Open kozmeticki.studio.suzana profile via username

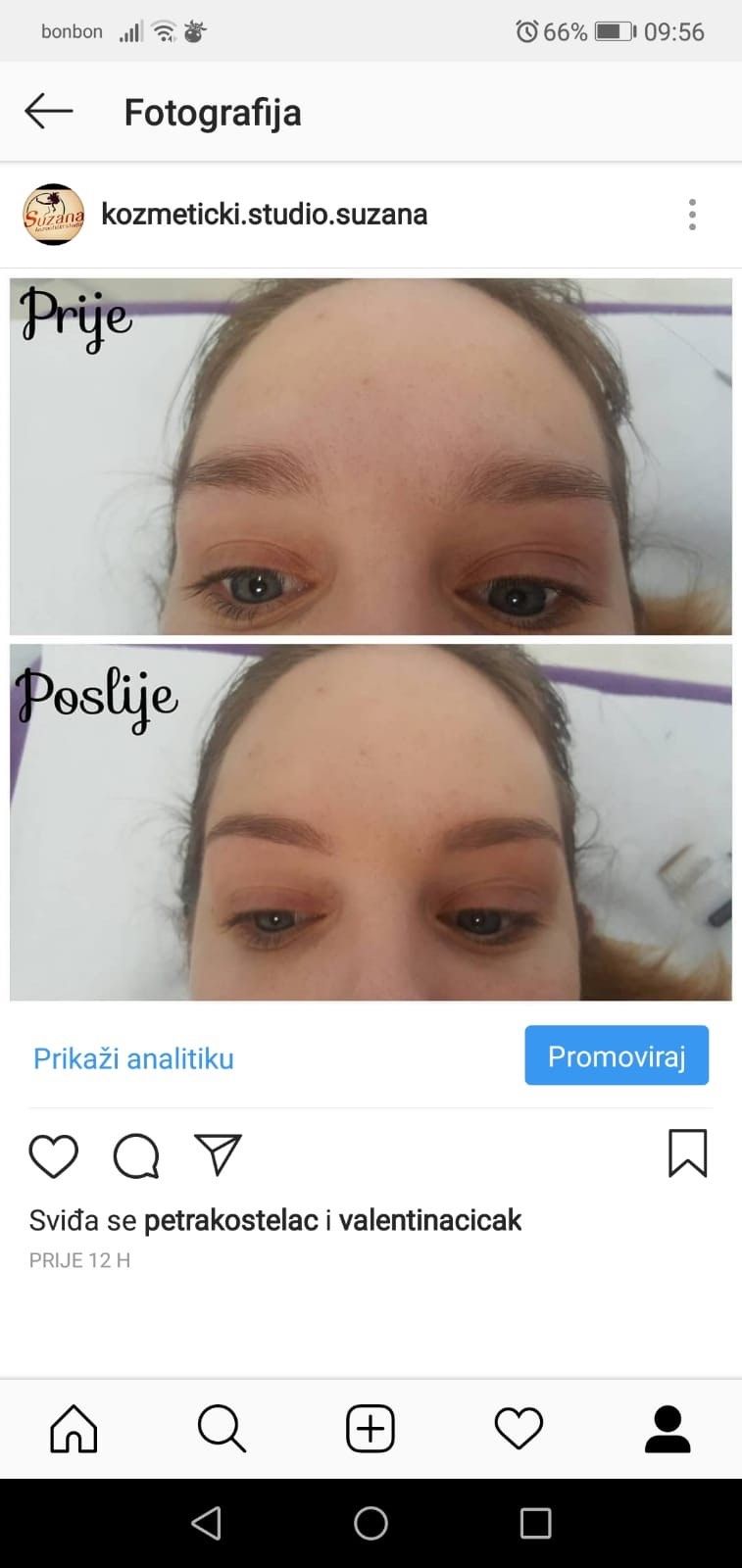coord(264,214)
